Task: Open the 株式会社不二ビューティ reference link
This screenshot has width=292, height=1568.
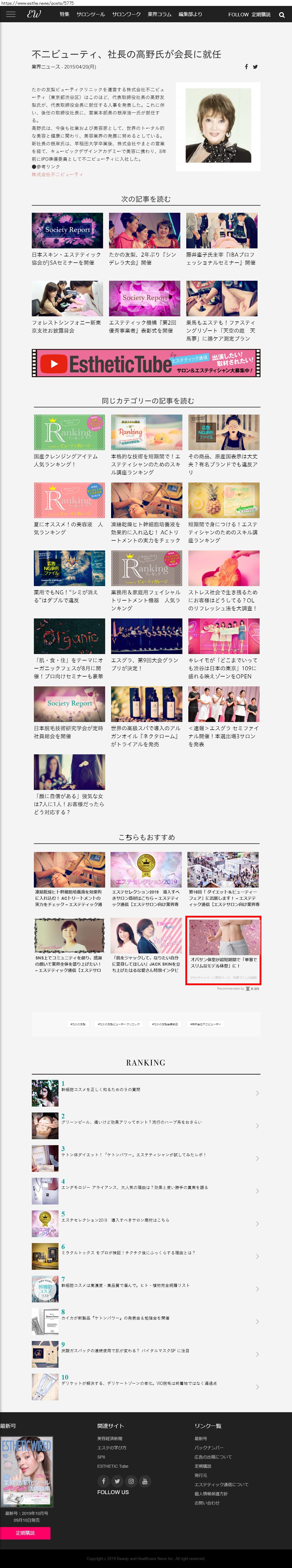Action: click(x=57, y=175)
